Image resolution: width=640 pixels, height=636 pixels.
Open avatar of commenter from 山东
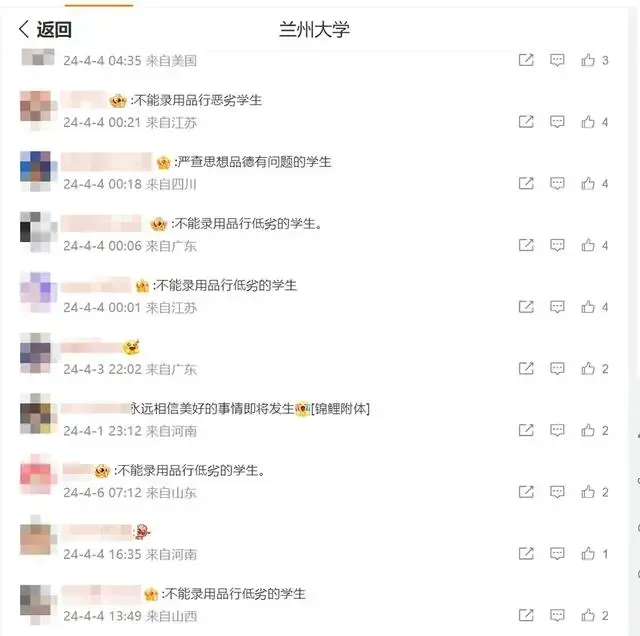tap(37, 477)
